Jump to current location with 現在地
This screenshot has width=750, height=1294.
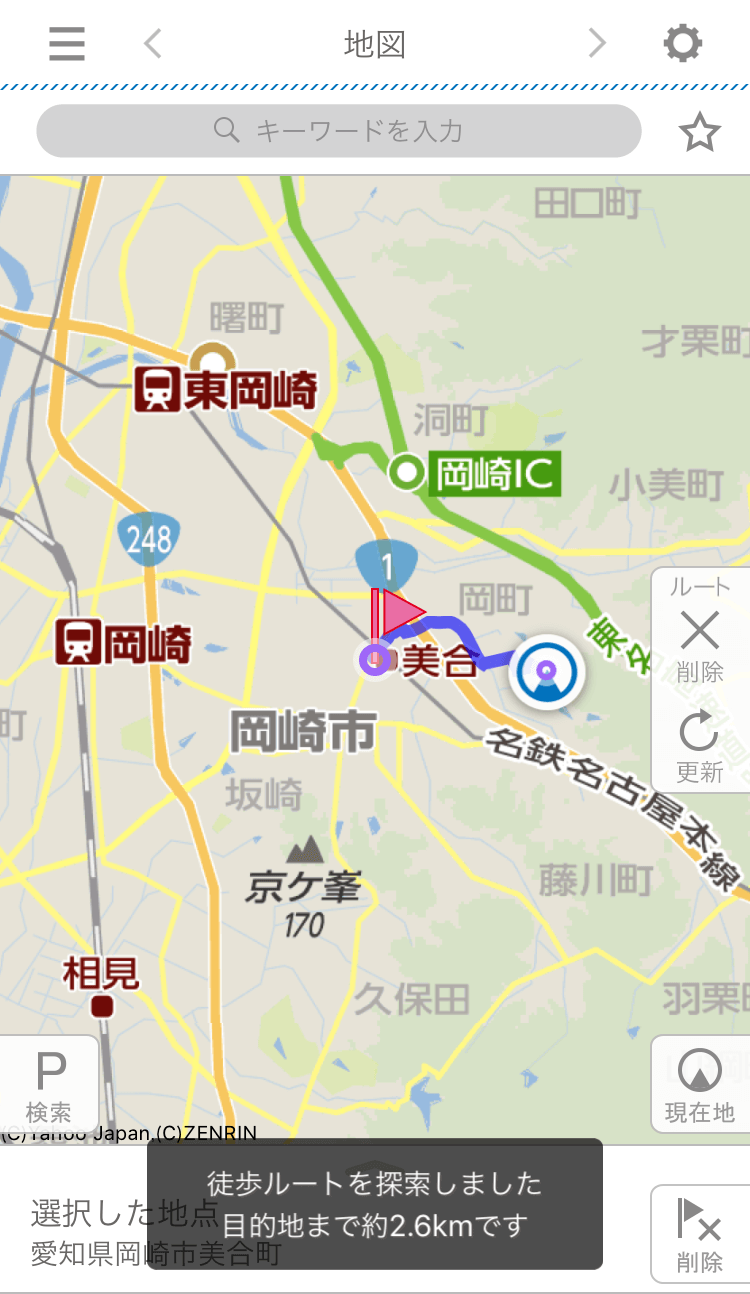(700, 1084)
